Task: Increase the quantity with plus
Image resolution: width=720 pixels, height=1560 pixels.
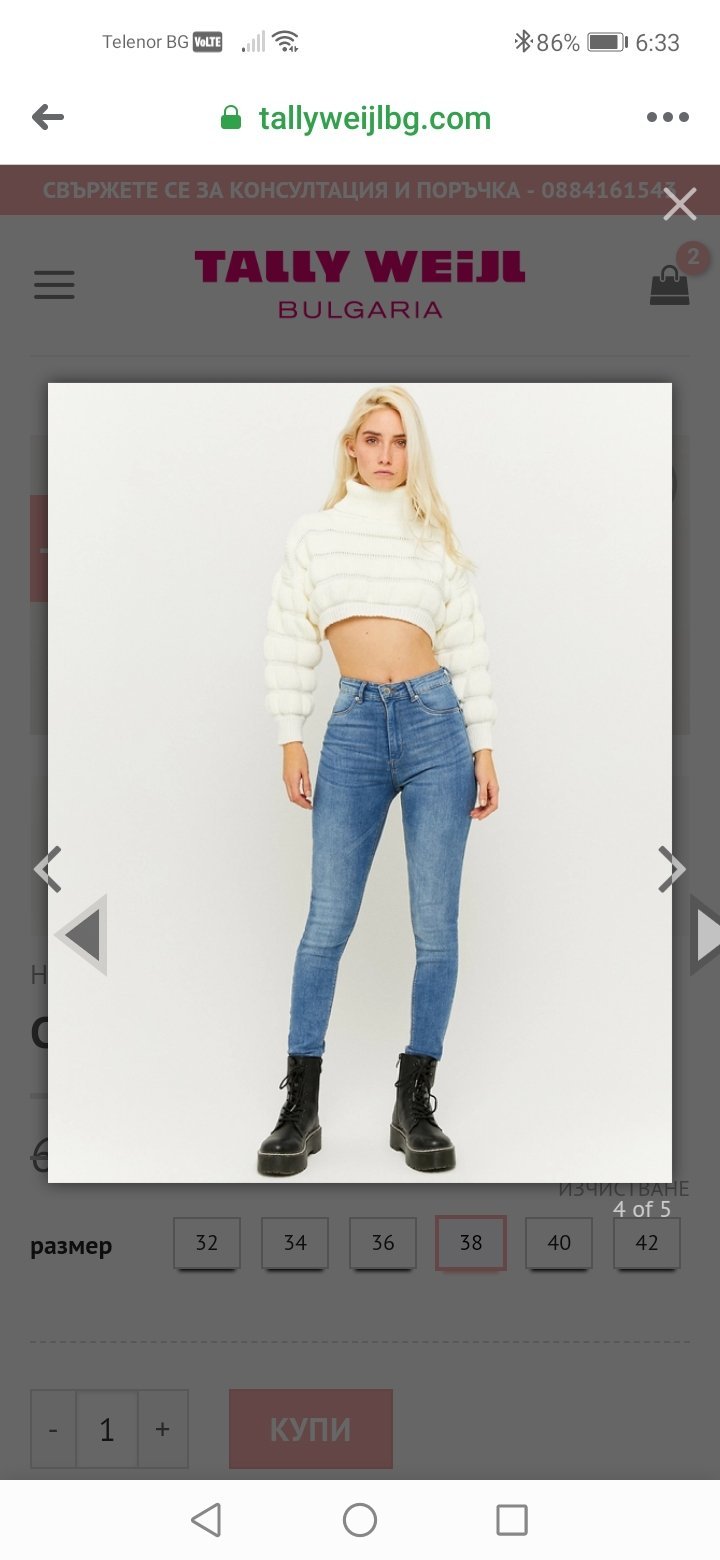Action: point(162,1429)
